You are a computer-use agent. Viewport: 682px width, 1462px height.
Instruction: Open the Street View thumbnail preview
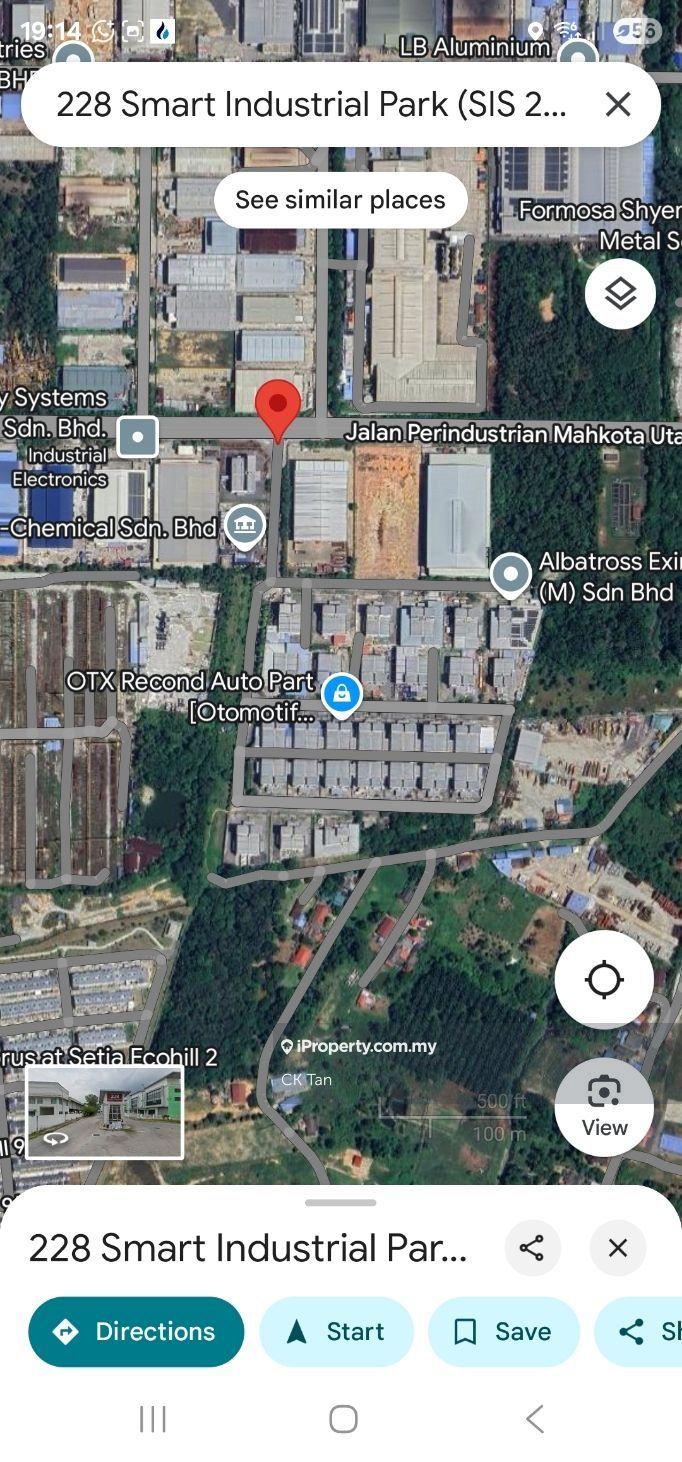tap(104, 1112)
